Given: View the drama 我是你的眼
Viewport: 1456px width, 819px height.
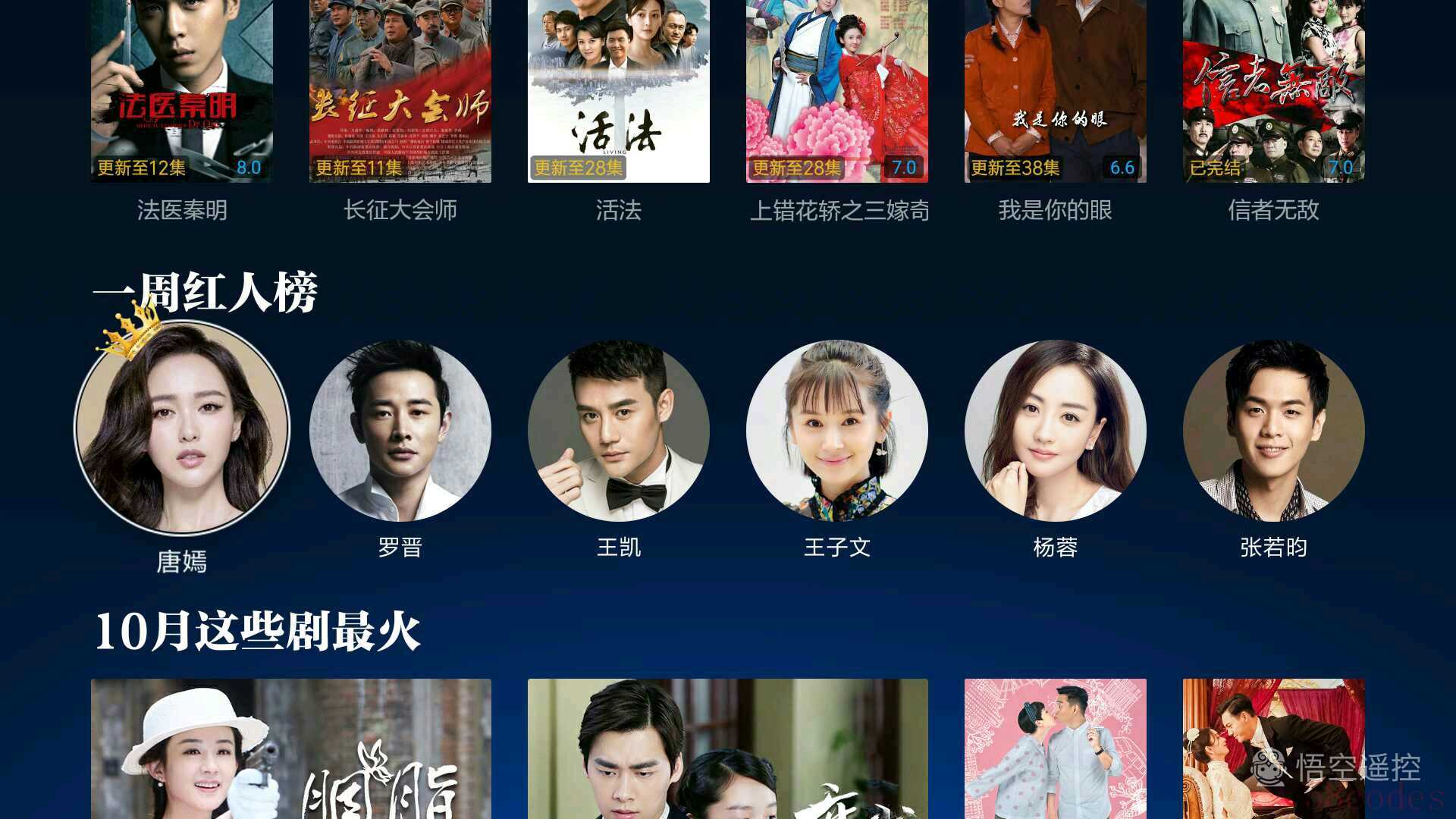Looking at the screenshot, I should click(x=1056, y=91).
